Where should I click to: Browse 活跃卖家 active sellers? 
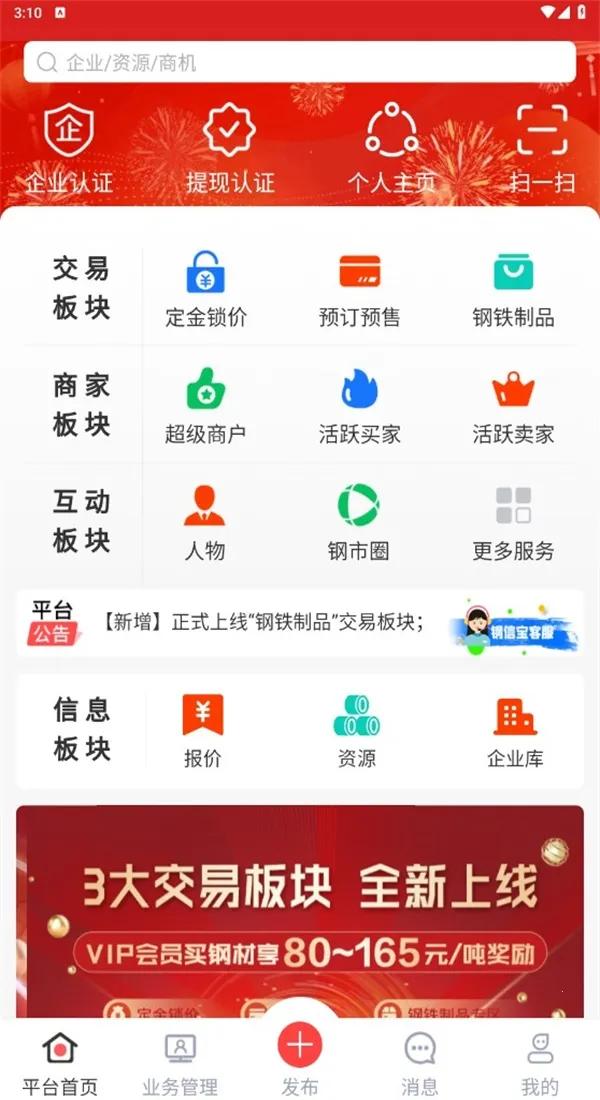pyautogui.click(x=513, y=405)
